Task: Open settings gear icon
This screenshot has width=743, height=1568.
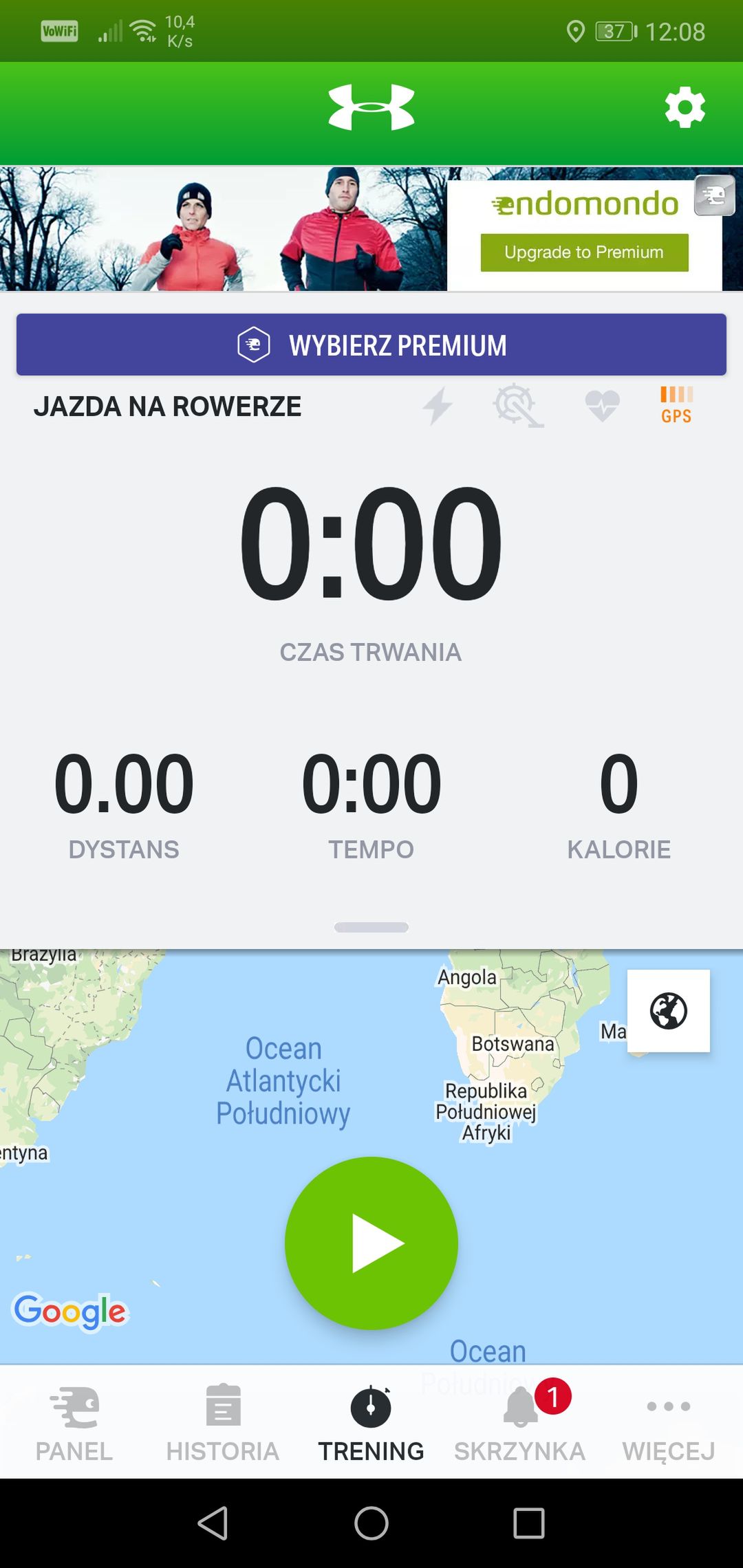Action: (685, 107)
